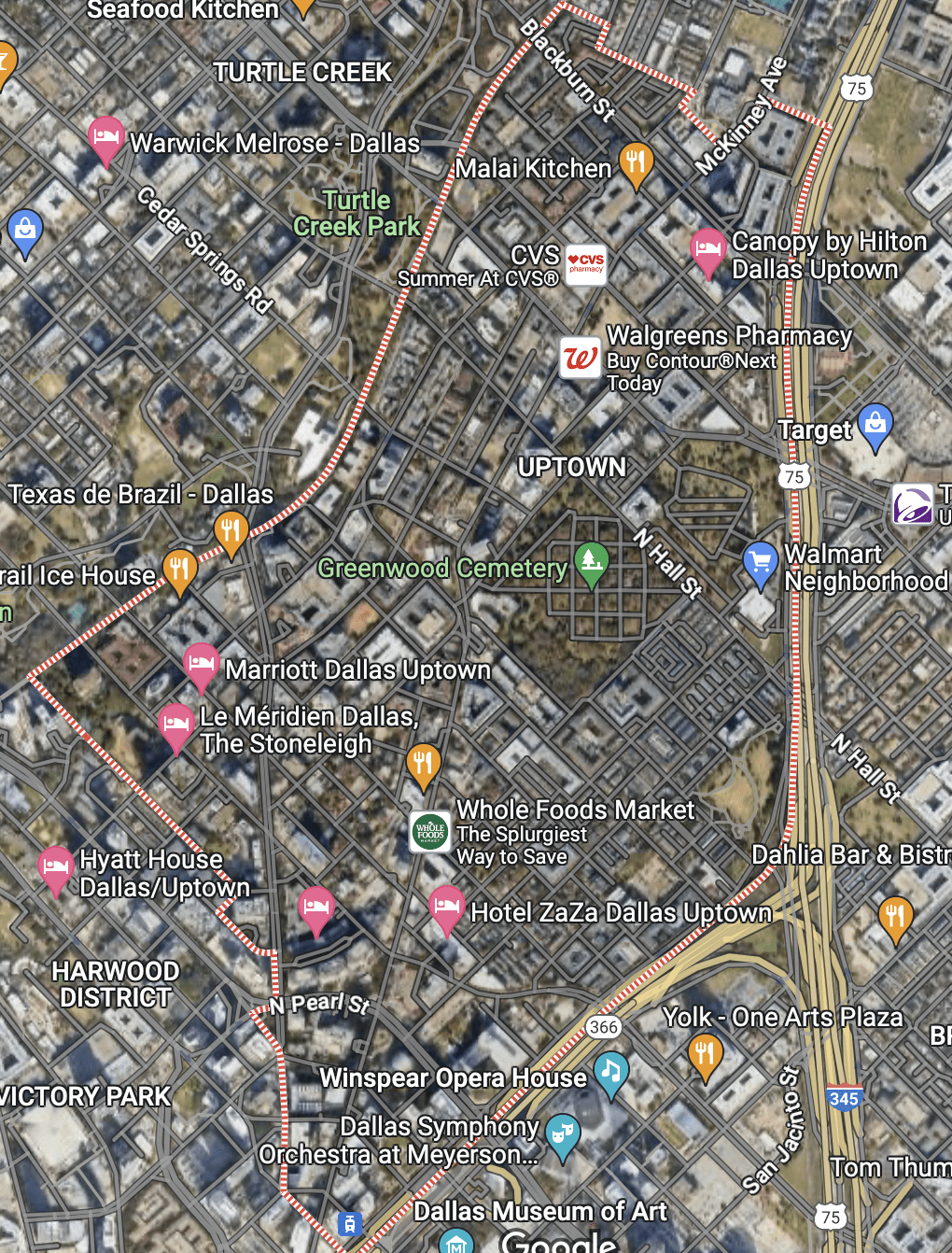Select the Yolk - One Arts Plaza pin

pos(705,1055)
